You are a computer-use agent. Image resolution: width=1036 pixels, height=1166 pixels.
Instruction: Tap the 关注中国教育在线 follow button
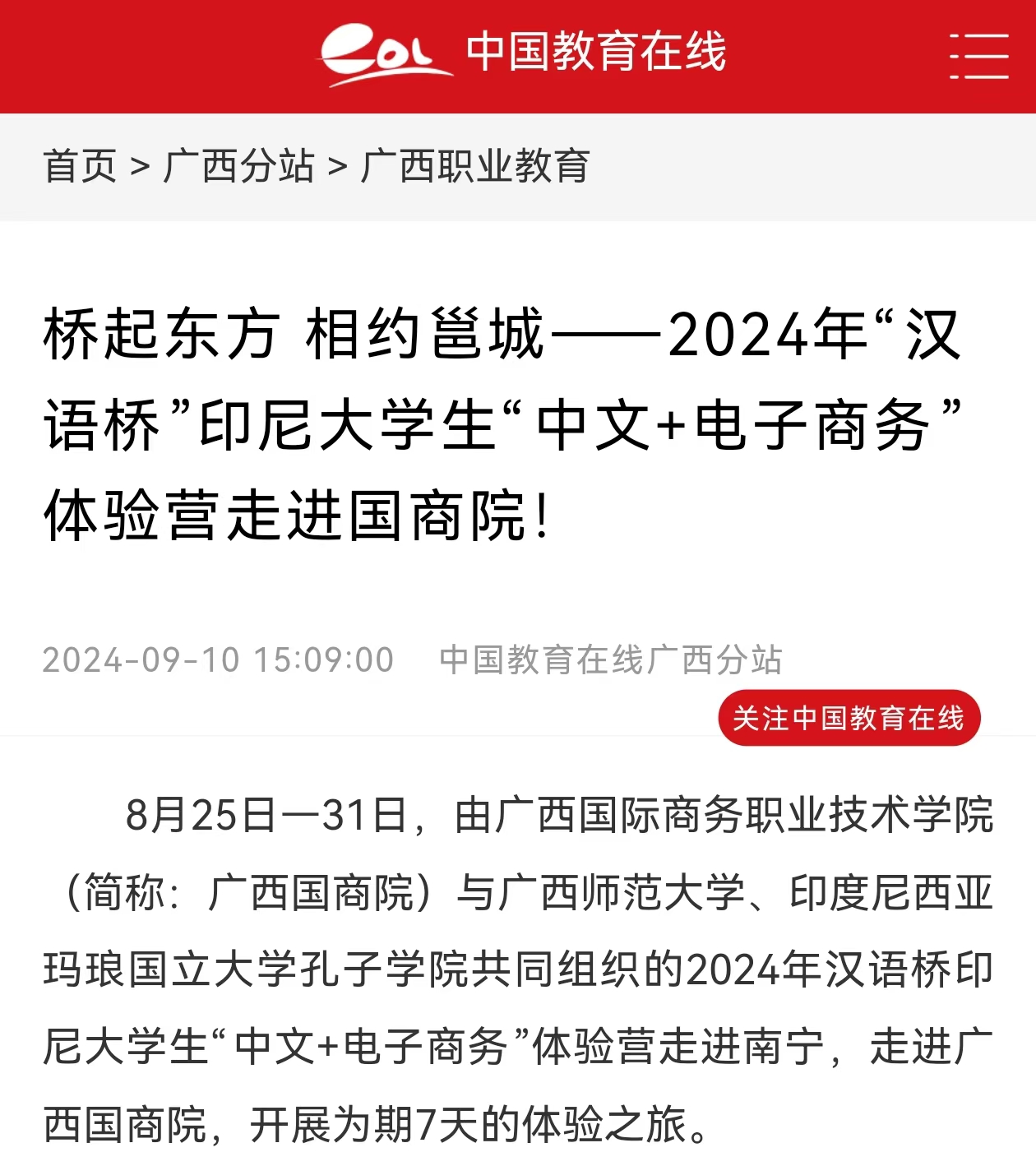849,718
